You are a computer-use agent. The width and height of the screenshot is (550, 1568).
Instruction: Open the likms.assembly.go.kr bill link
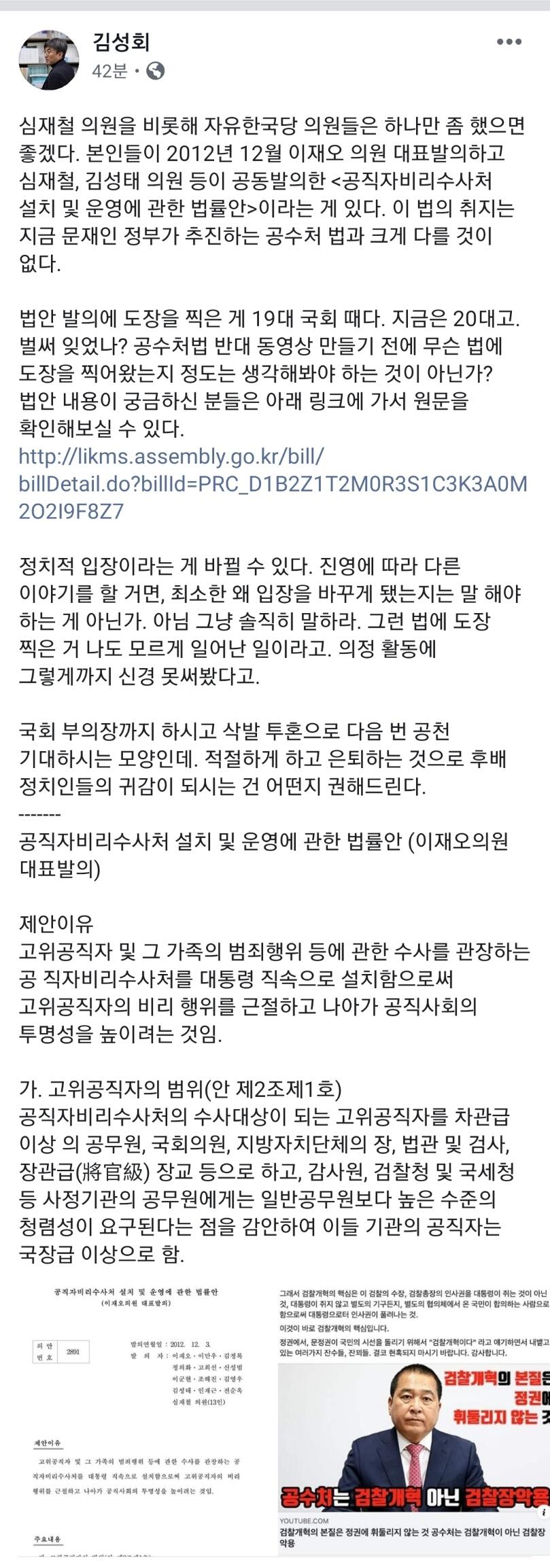pyautogui.click(x=273, y=483)
